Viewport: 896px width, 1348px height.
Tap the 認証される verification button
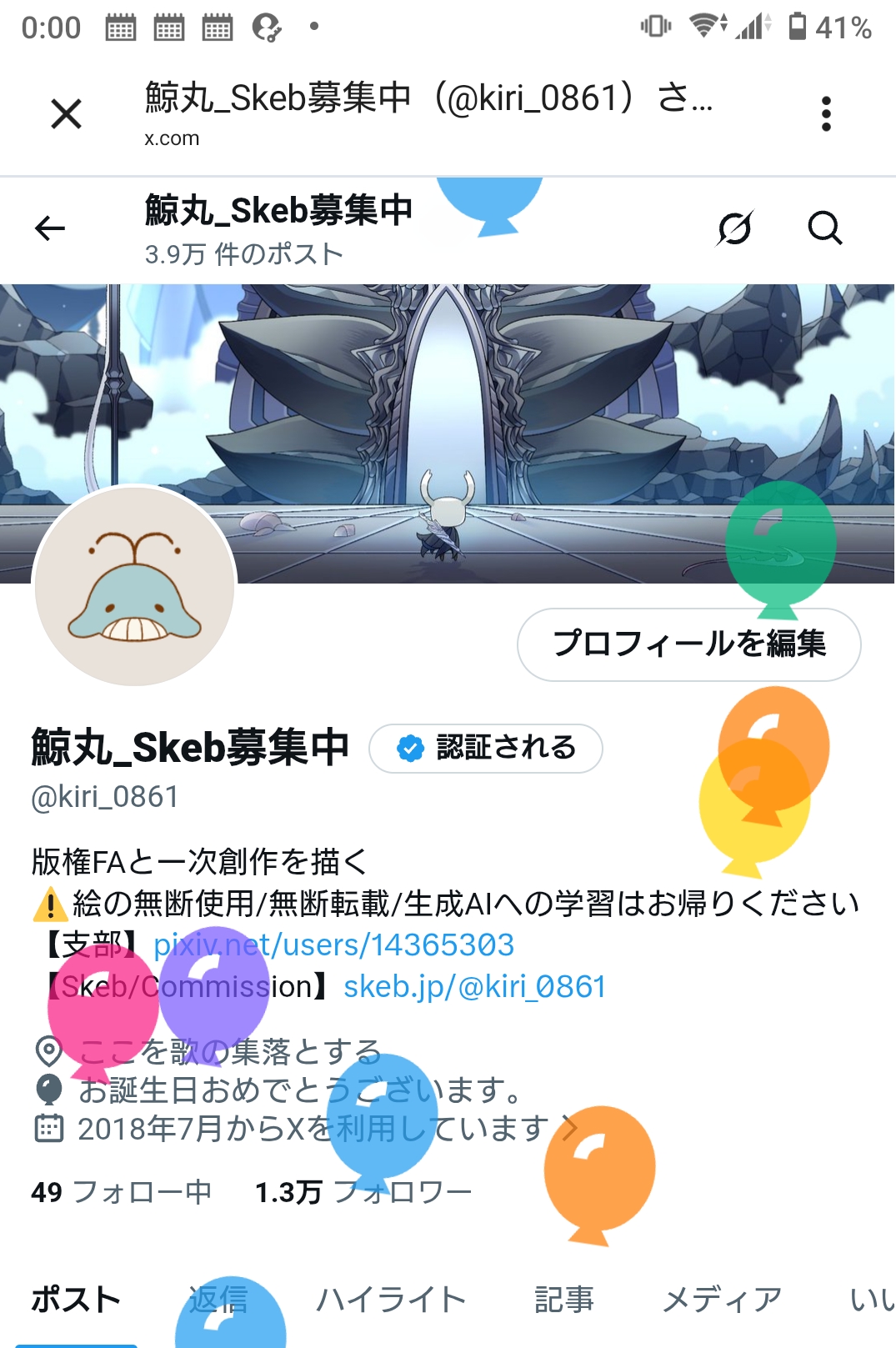click(486, 748)
